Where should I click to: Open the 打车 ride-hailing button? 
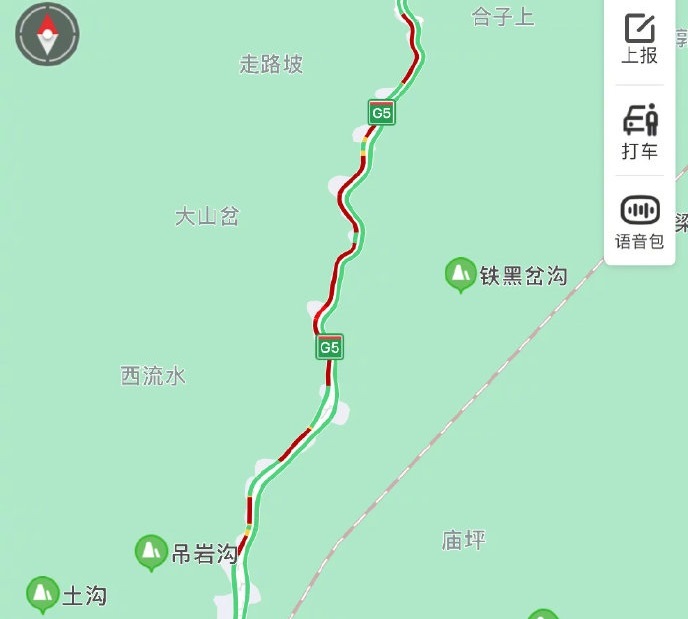point(640,131)
